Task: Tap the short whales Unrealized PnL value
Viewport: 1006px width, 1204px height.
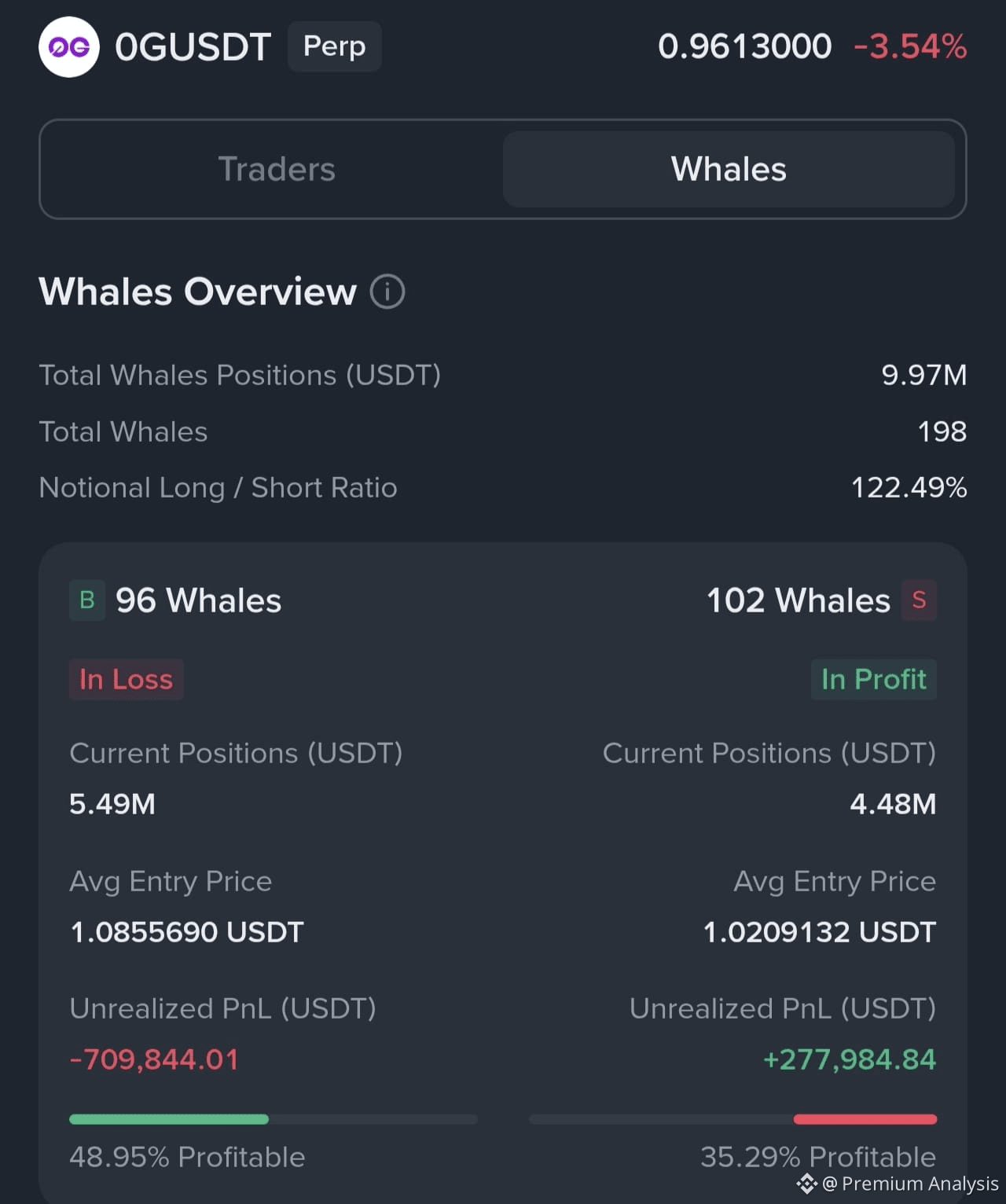Action: click(x=849, y=1059)
